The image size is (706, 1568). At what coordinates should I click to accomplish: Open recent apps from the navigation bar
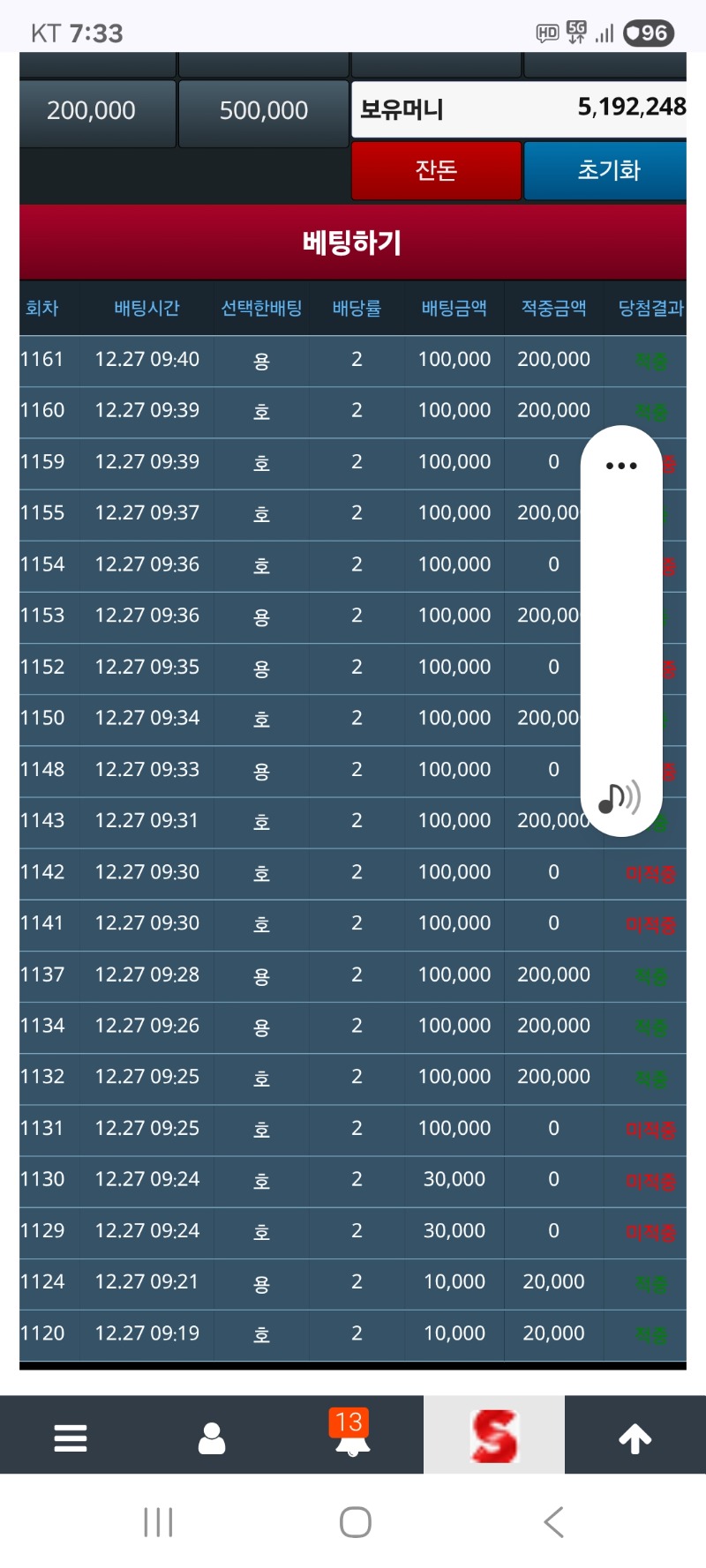point(159,1522)
